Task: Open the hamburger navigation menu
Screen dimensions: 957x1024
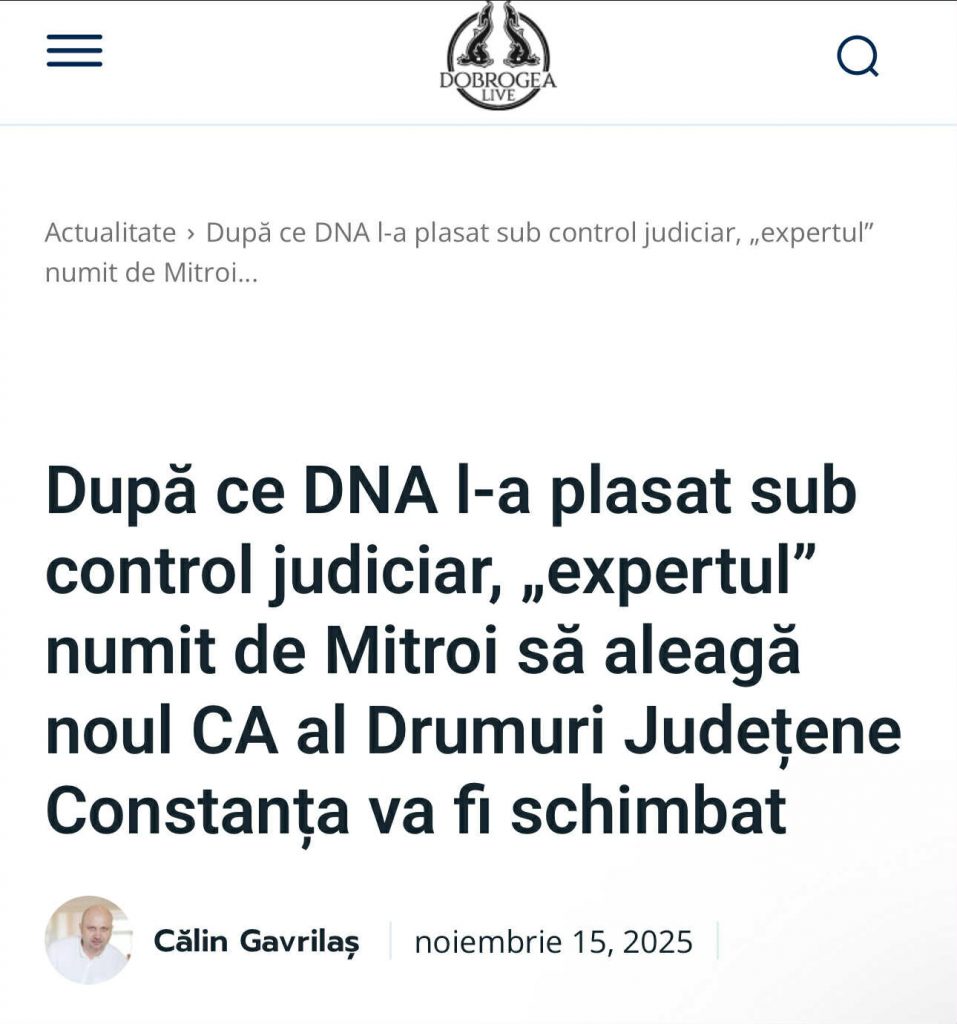Action: coord(74,51)
